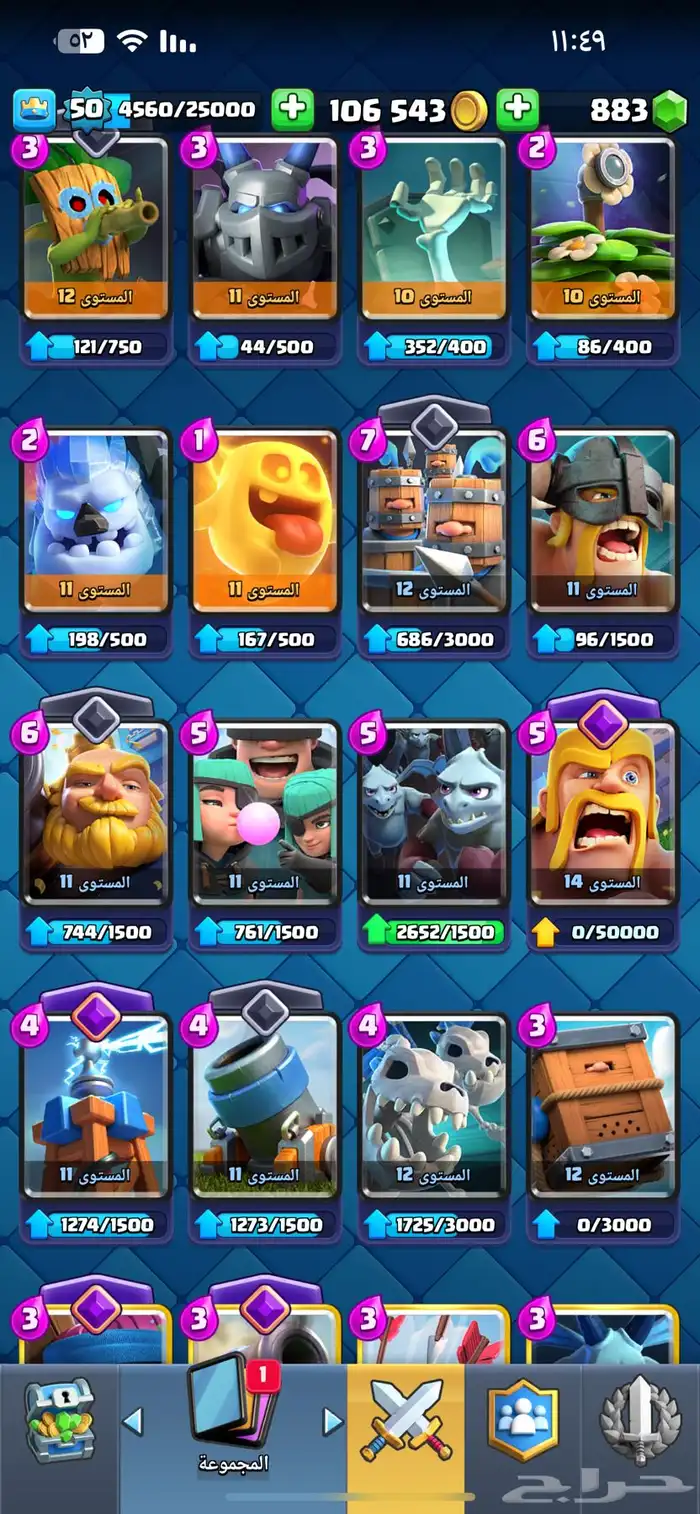
Task: Tap the plus button to add gold
Action: [293, 110]
